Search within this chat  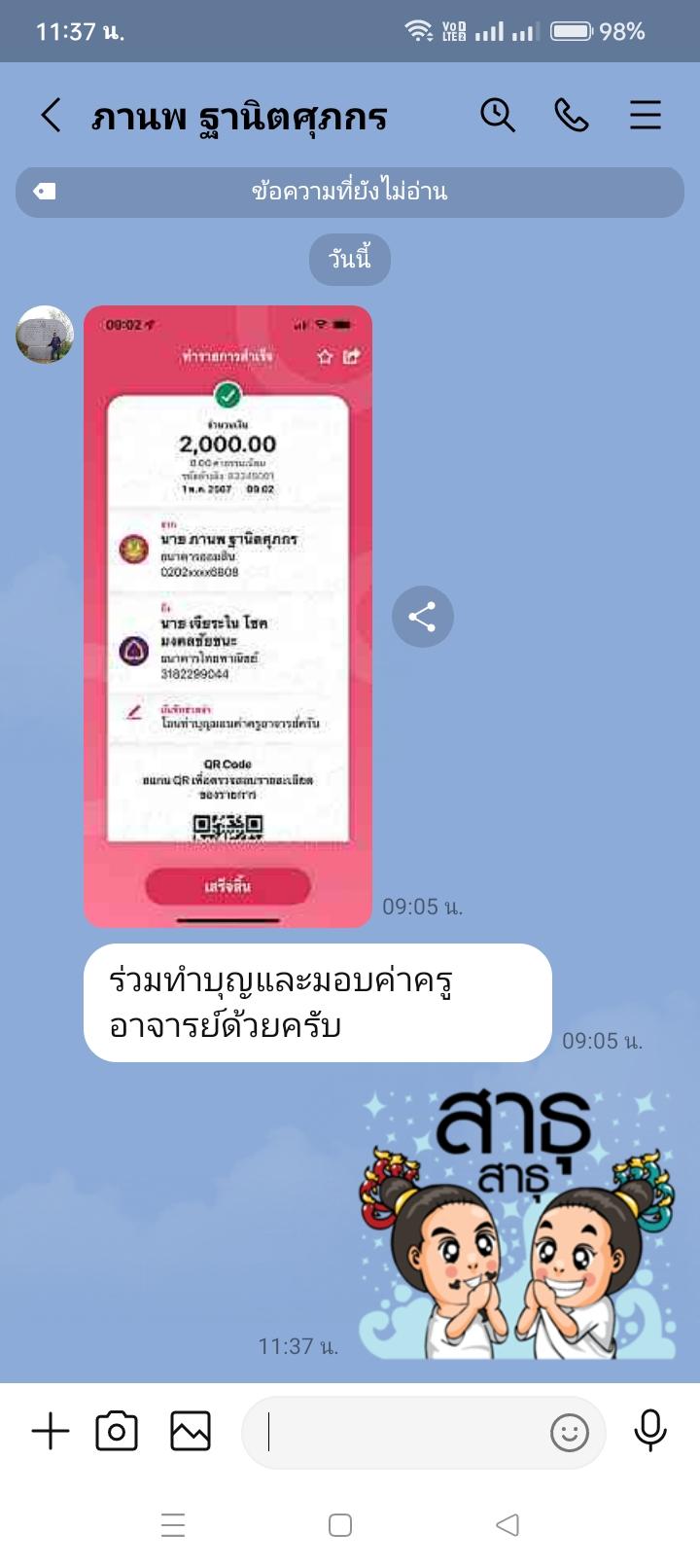point(498,116)
